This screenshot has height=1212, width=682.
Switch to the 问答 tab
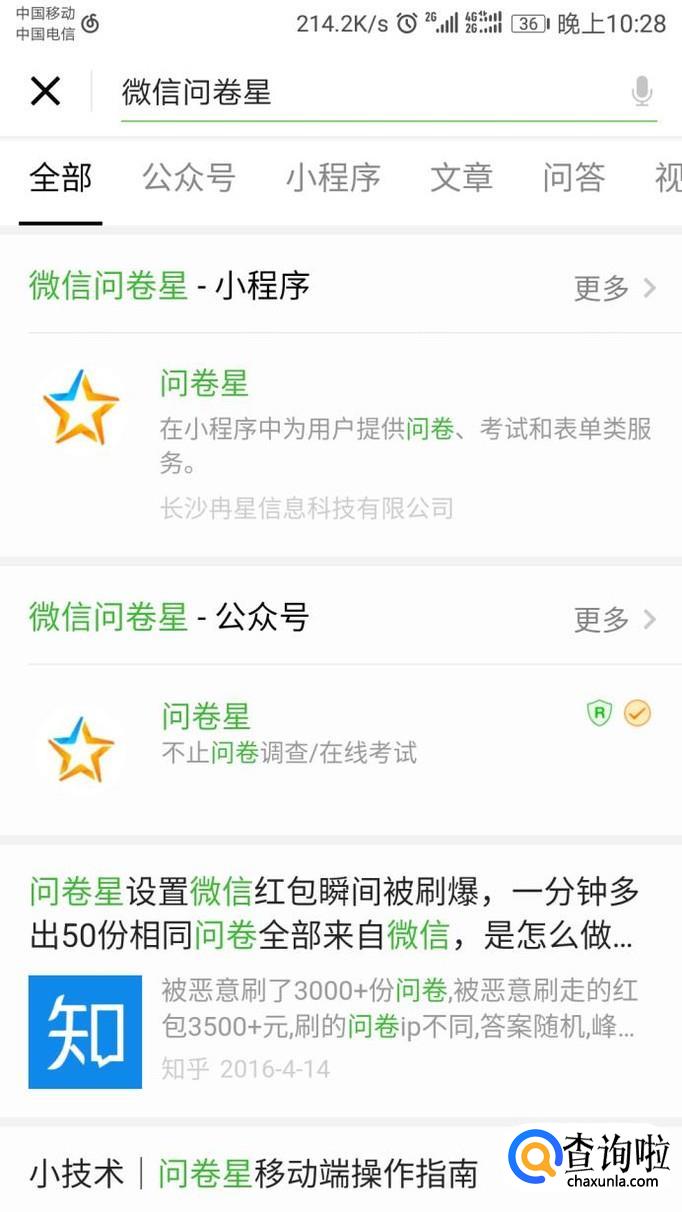[574, 178]
